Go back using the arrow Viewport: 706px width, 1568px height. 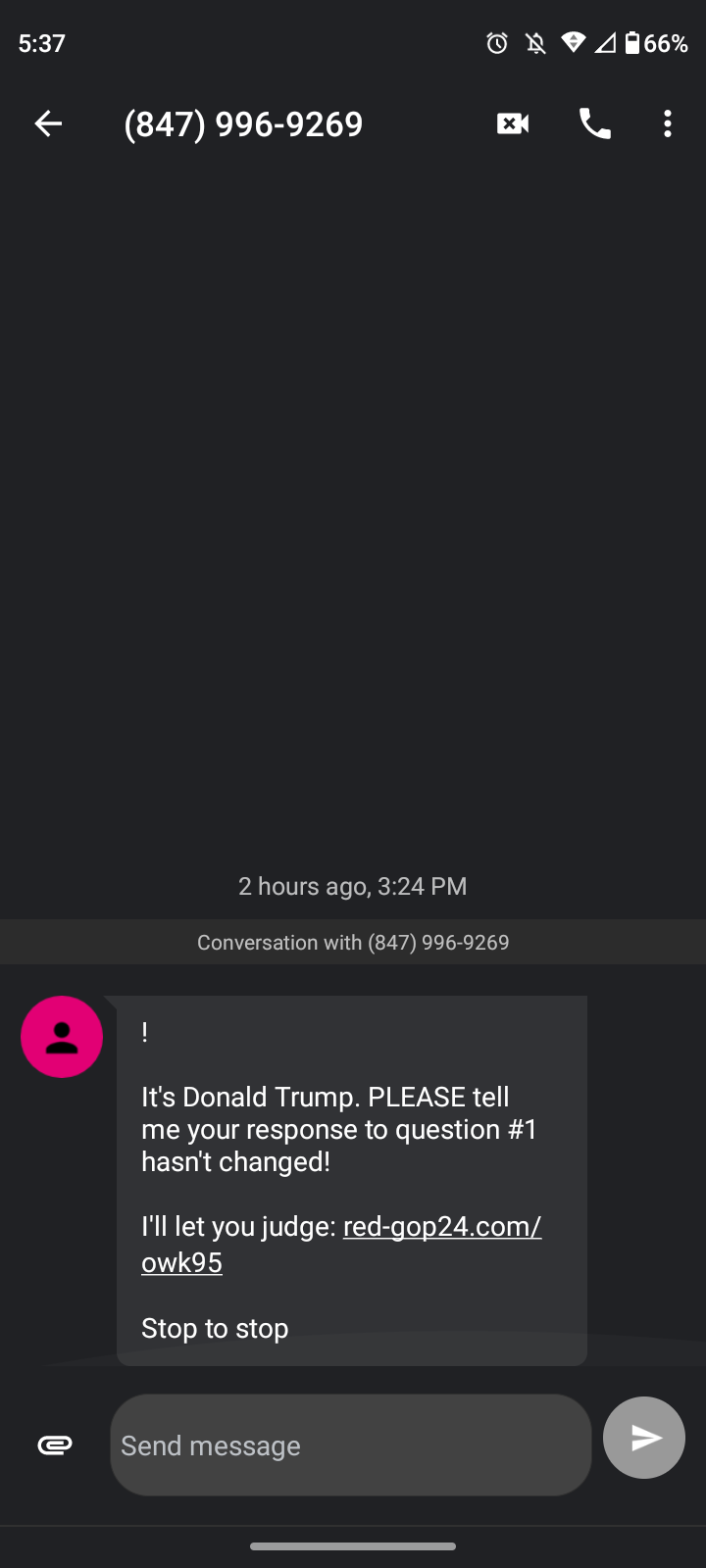click(48, 123)
